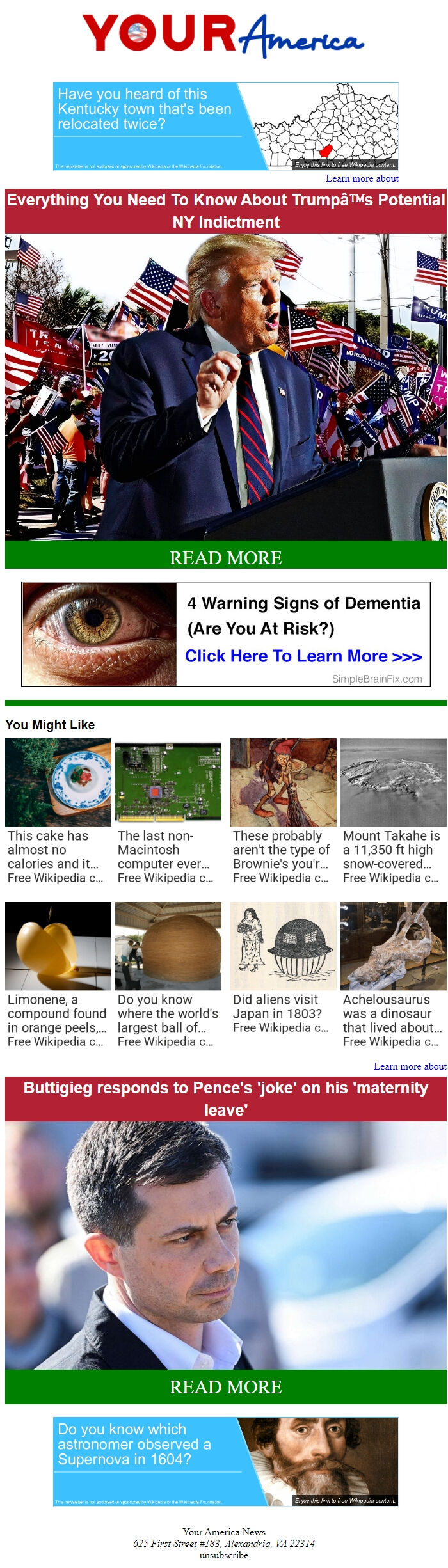Open the aliens visiting Japan in 1803 card

point(283,974)
